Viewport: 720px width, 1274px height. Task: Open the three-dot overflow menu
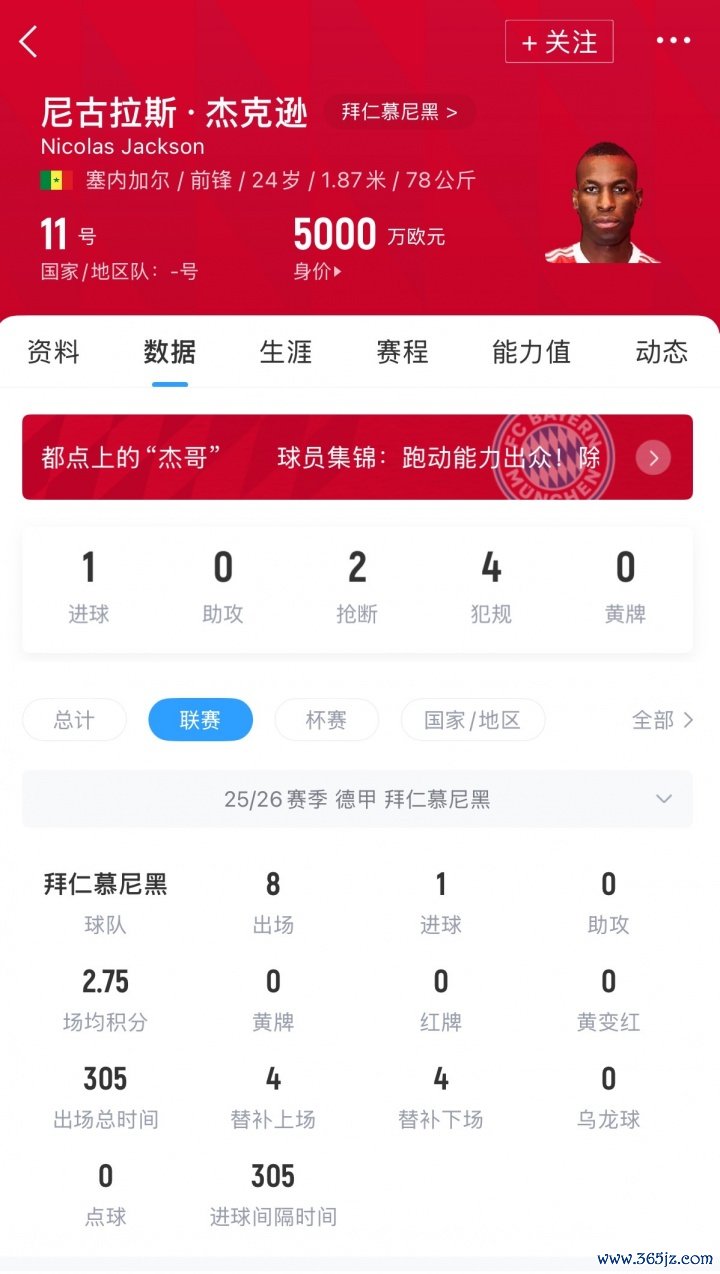673,41
